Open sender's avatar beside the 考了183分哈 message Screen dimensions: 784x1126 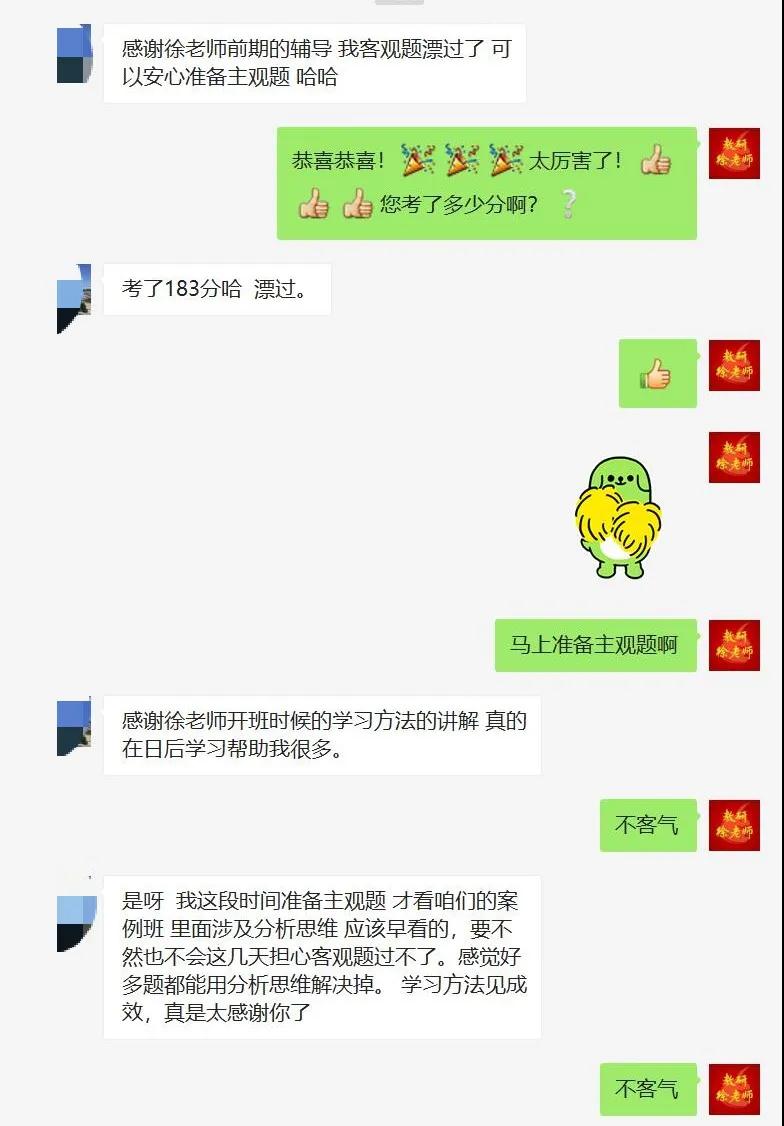pyautogui.click(x=74, y=298)
